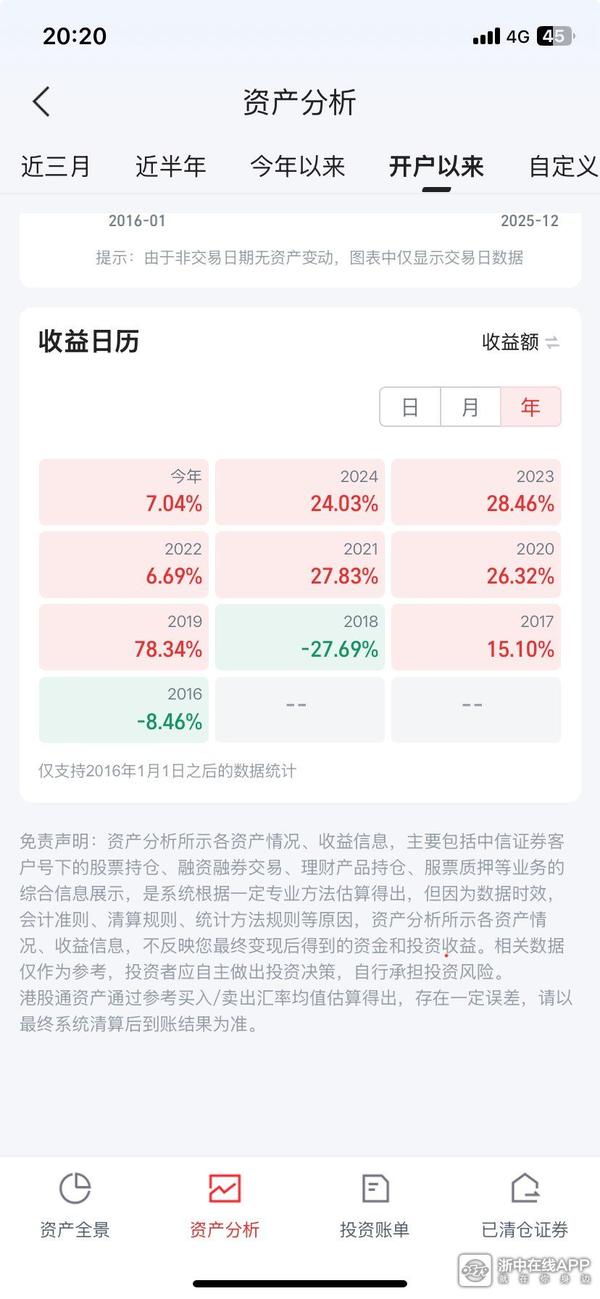Select the 近半年 time range
600x1299 pixels.
pos(171,166)
